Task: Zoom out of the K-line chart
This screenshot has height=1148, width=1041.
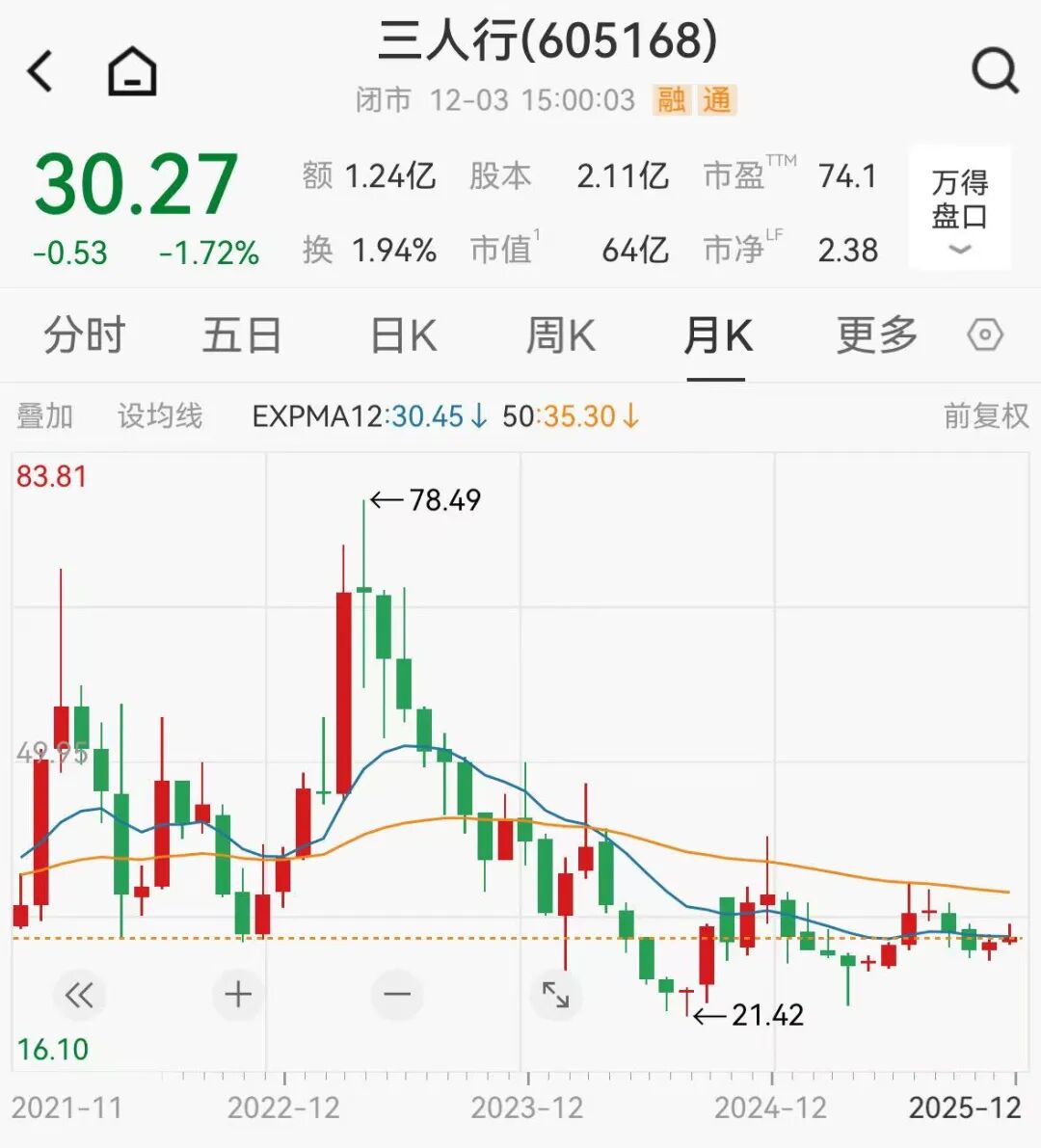Action: point(397,994)
